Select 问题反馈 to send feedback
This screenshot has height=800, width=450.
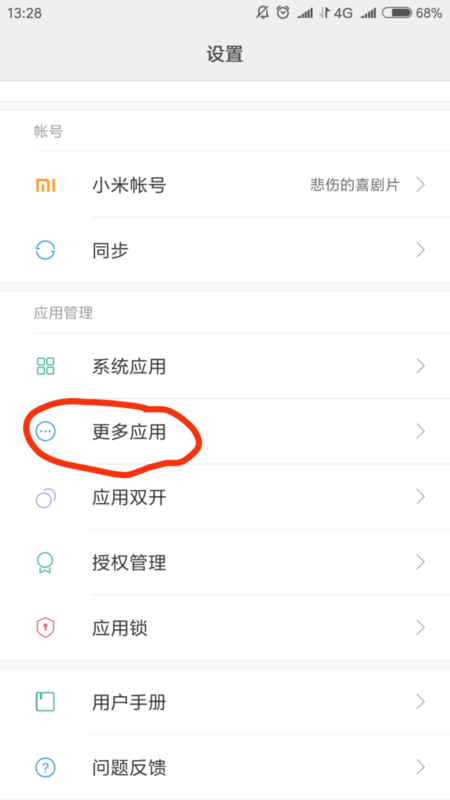click(225, 767)
